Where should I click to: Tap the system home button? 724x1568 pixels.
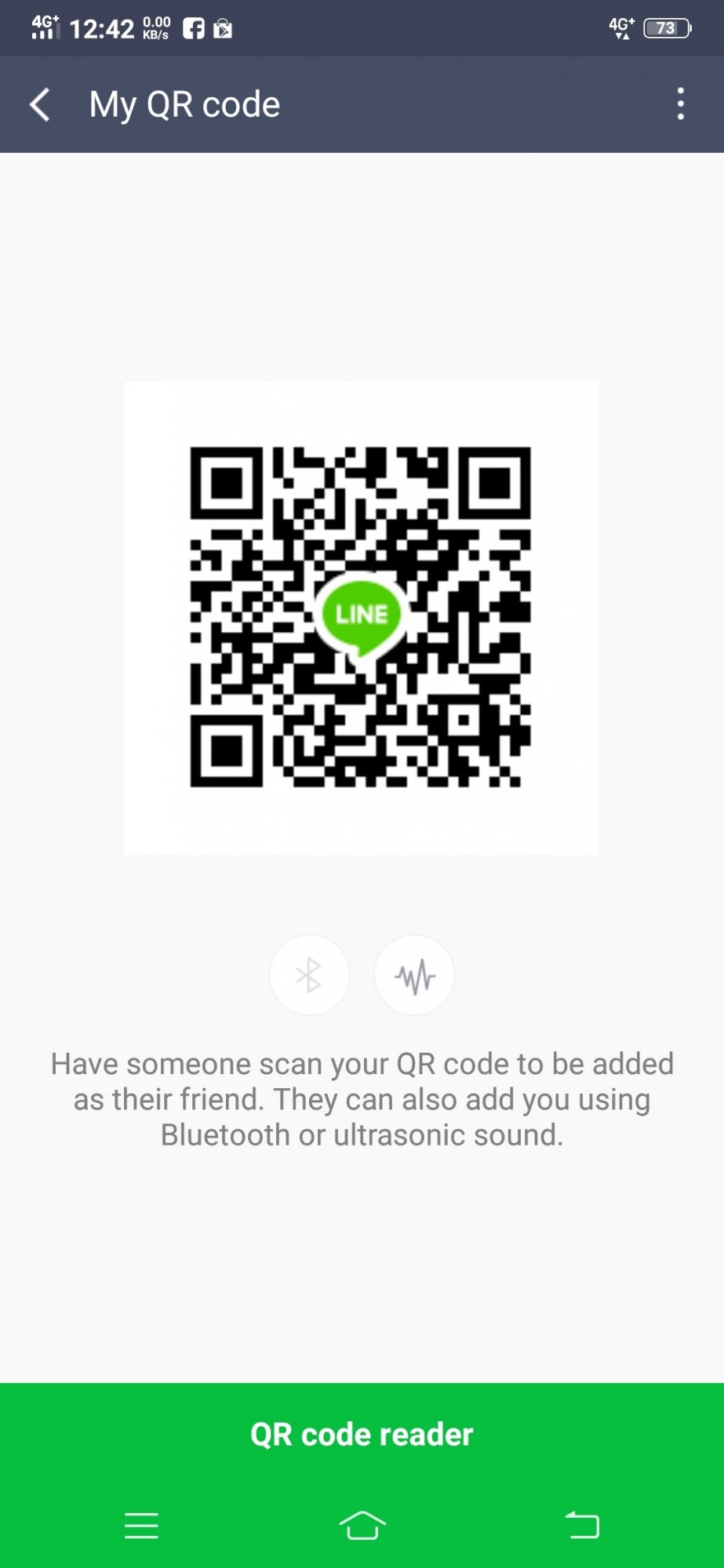(x=362, y=1526)
